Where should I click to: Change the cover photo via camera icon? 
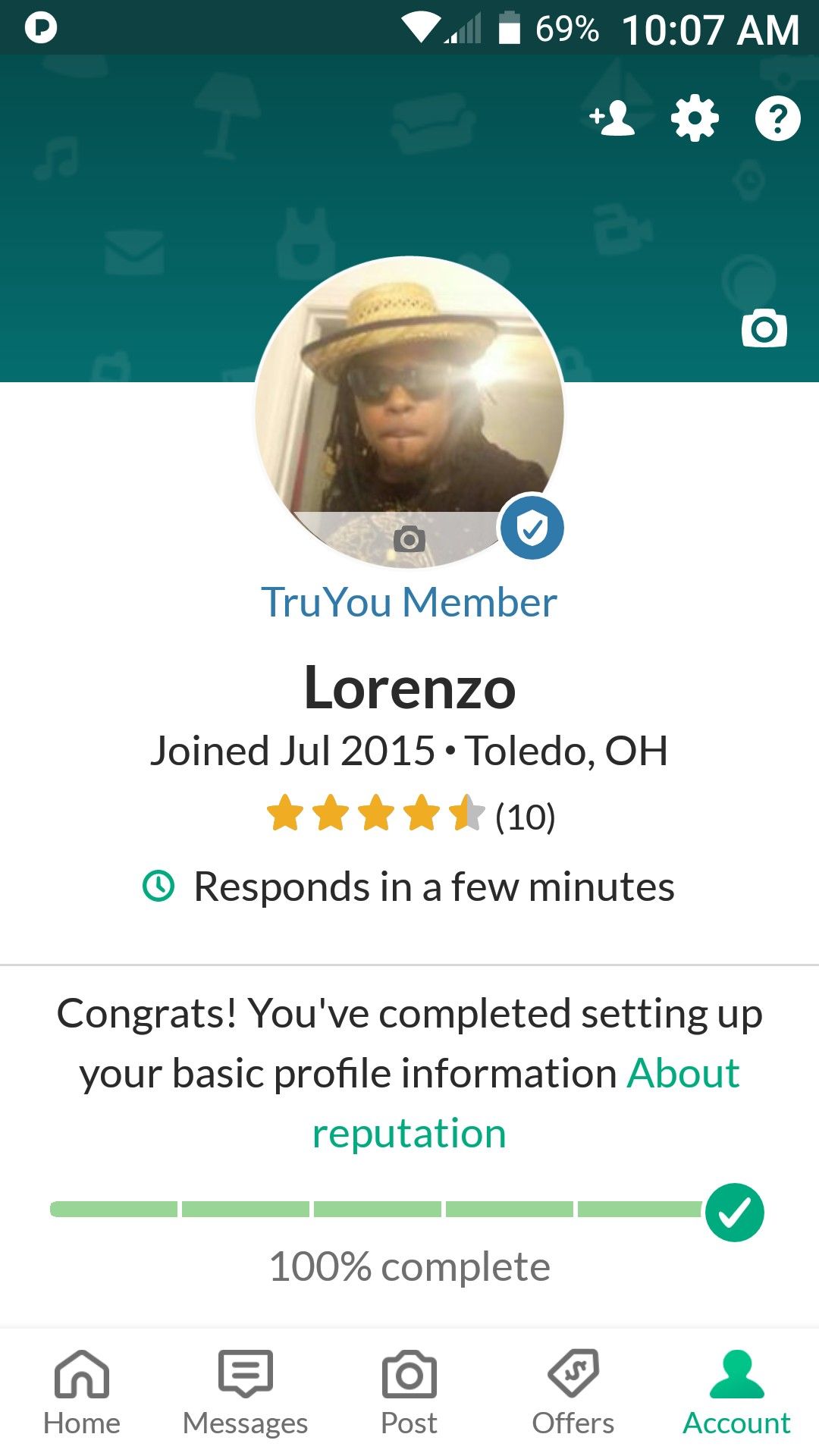(764, 329)
